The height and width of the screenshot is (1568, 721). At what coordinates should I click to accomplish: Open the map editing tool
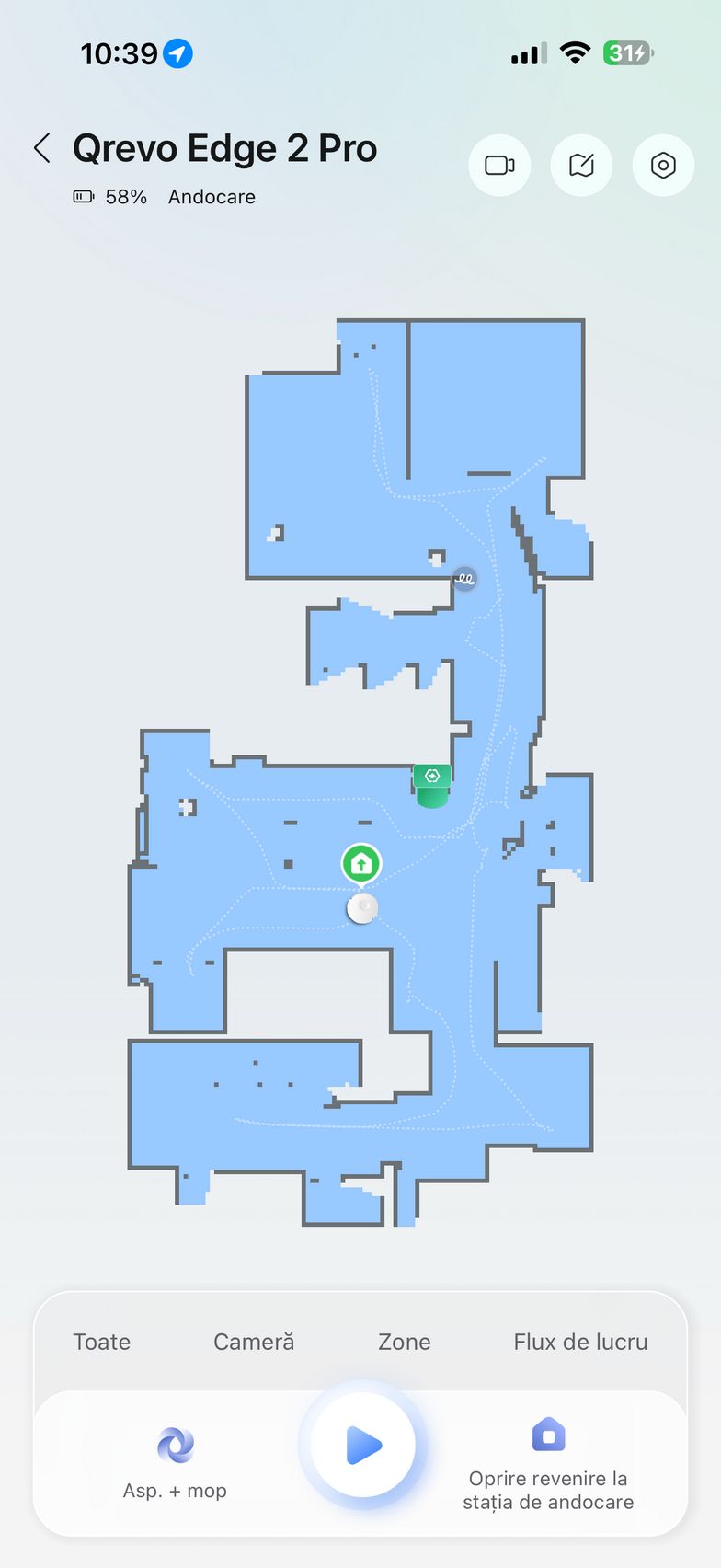581,166
